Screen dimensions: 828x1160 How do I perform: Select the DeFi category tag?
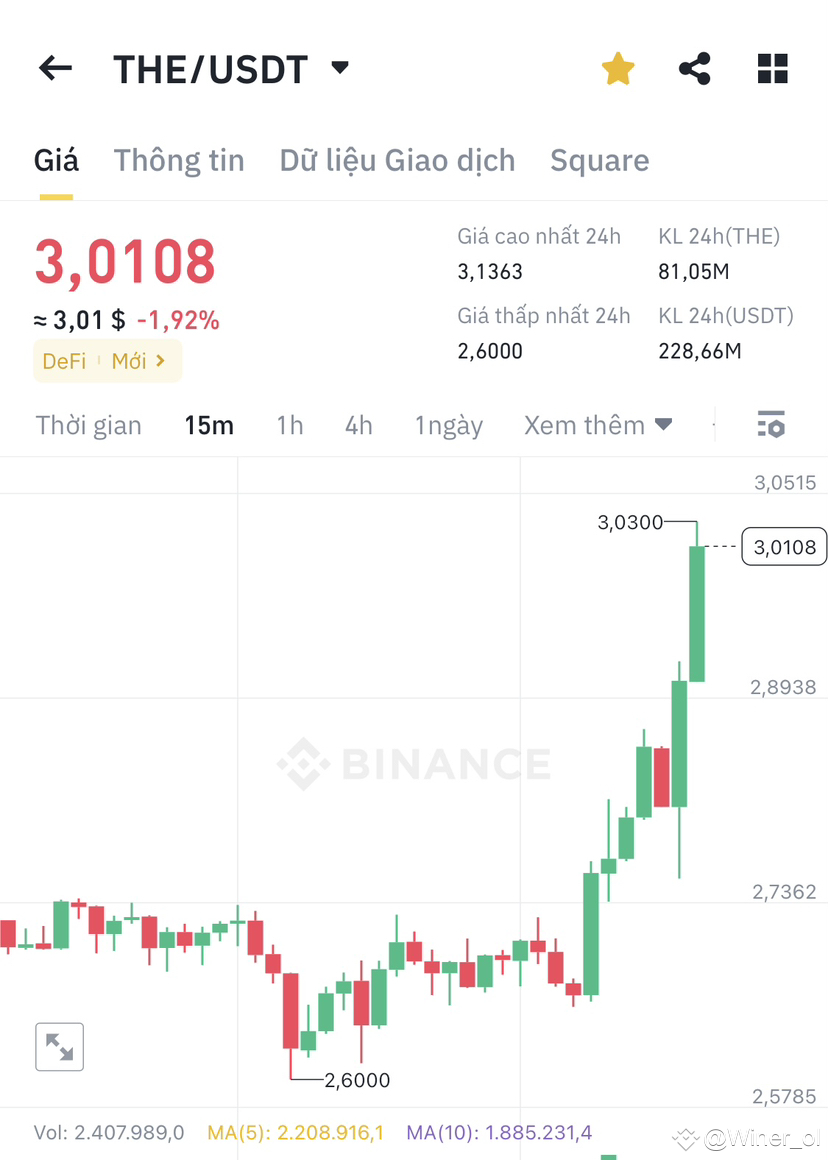pos(64,362)
